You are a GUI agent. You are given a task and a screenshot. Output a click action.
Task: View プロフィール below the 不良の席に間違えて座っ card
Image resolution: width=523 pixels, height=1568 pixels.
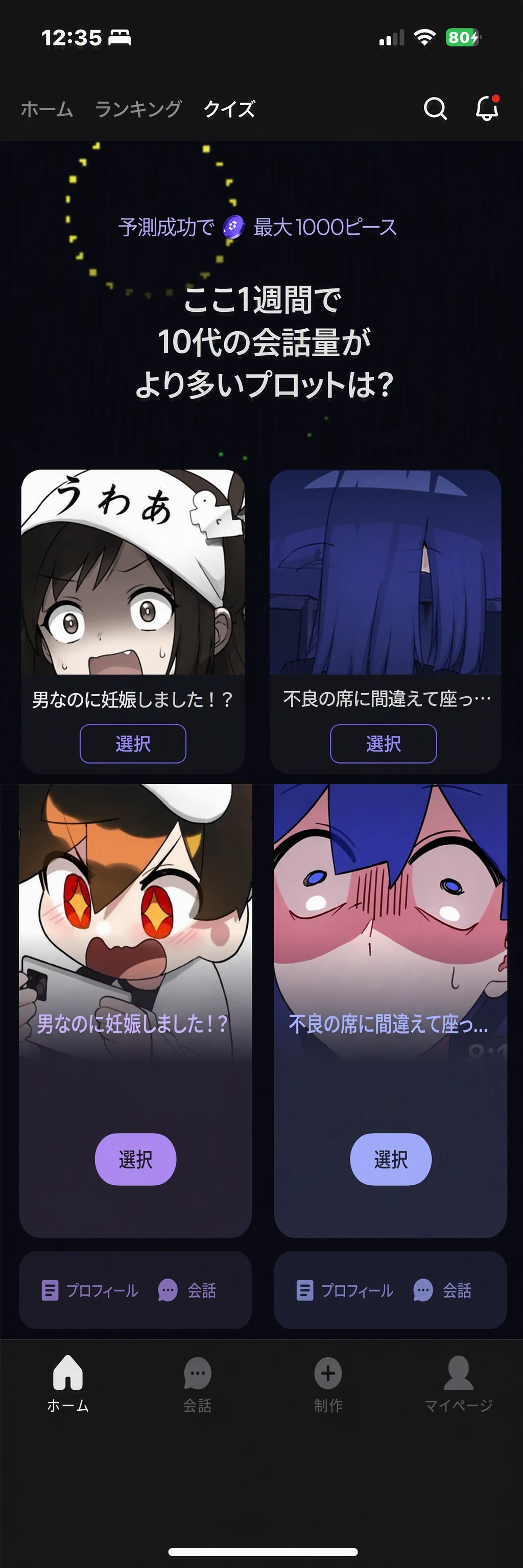[345, 1290]
